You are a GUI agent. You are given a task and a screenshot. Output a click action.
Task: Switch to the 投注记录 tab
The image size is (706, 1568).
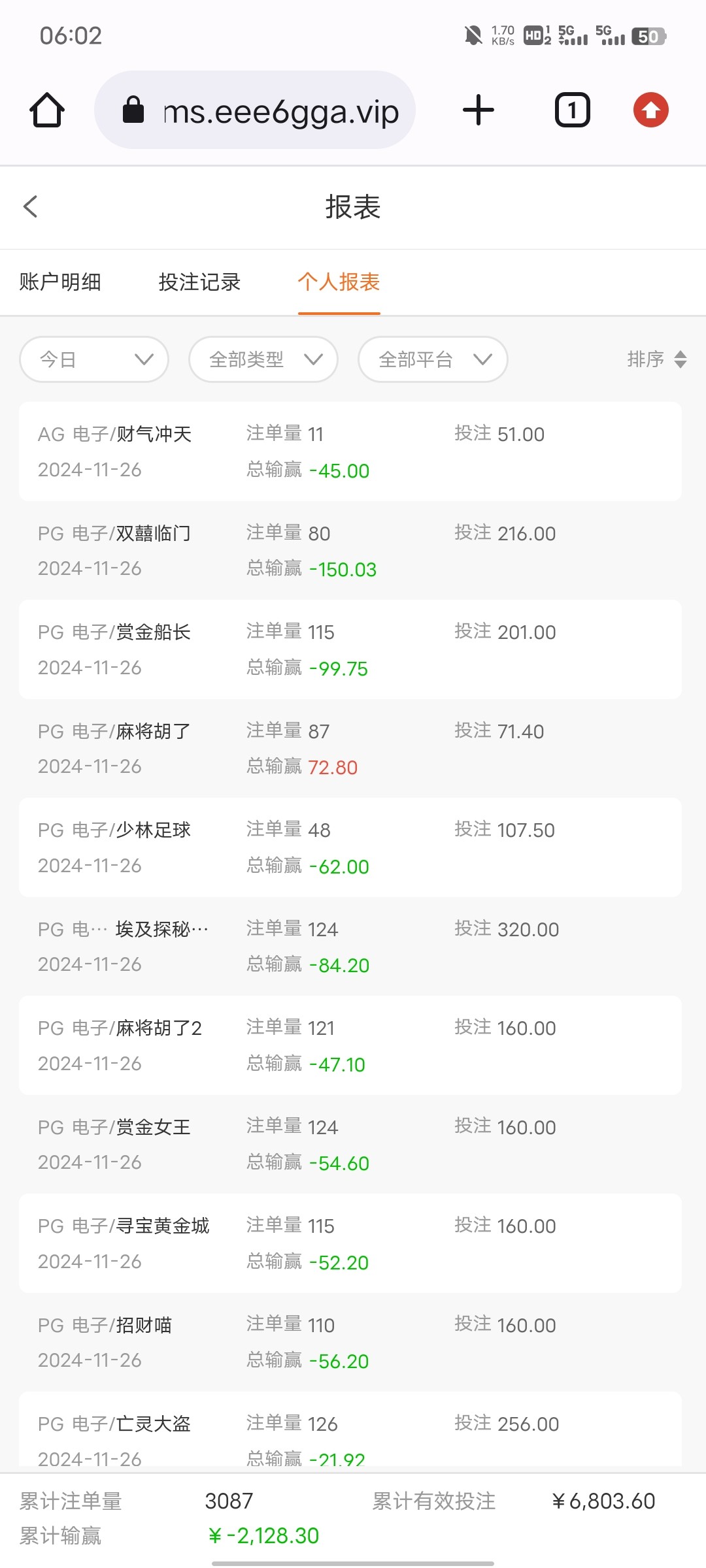pyautogui.click(x=199, y=282)
